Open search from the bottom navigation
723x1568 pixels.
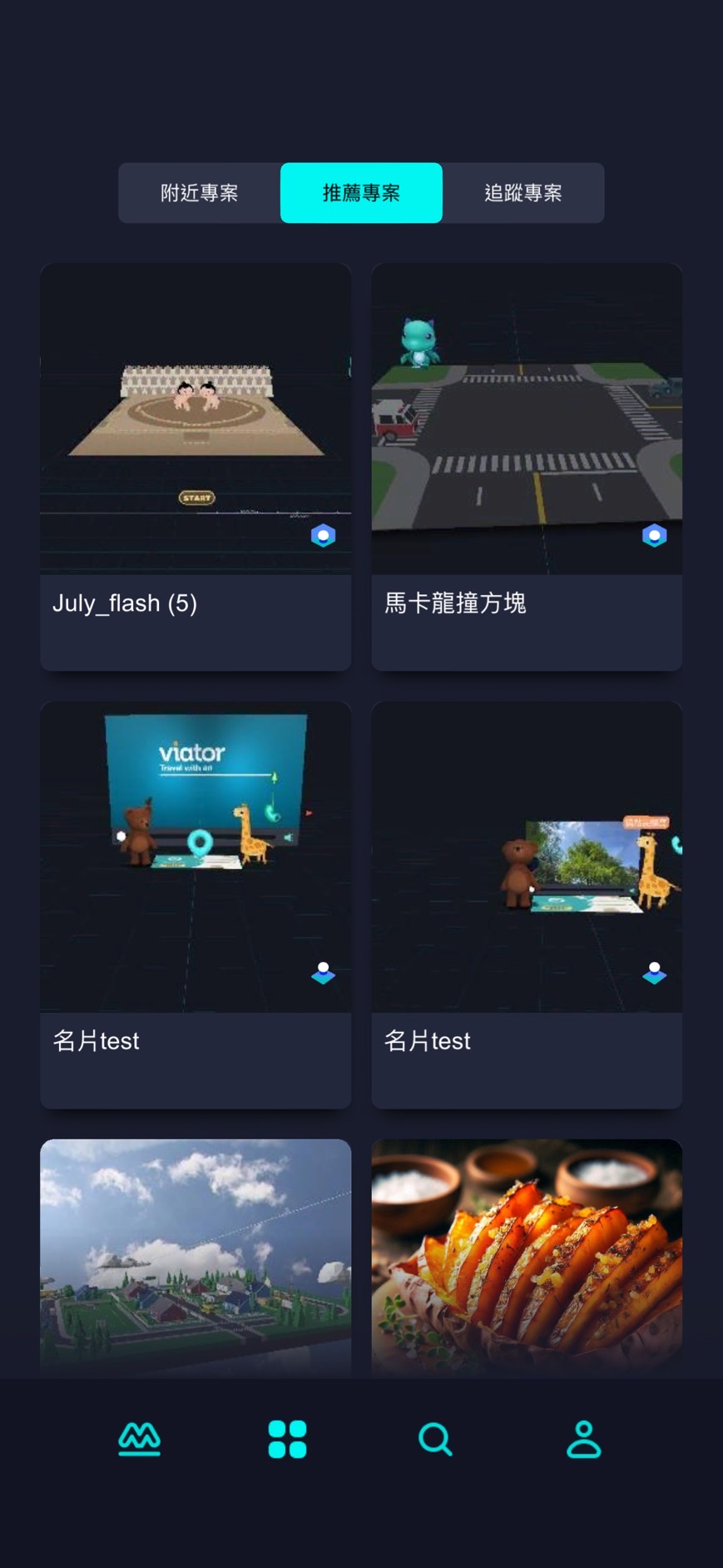click(x=435, y=1439)
